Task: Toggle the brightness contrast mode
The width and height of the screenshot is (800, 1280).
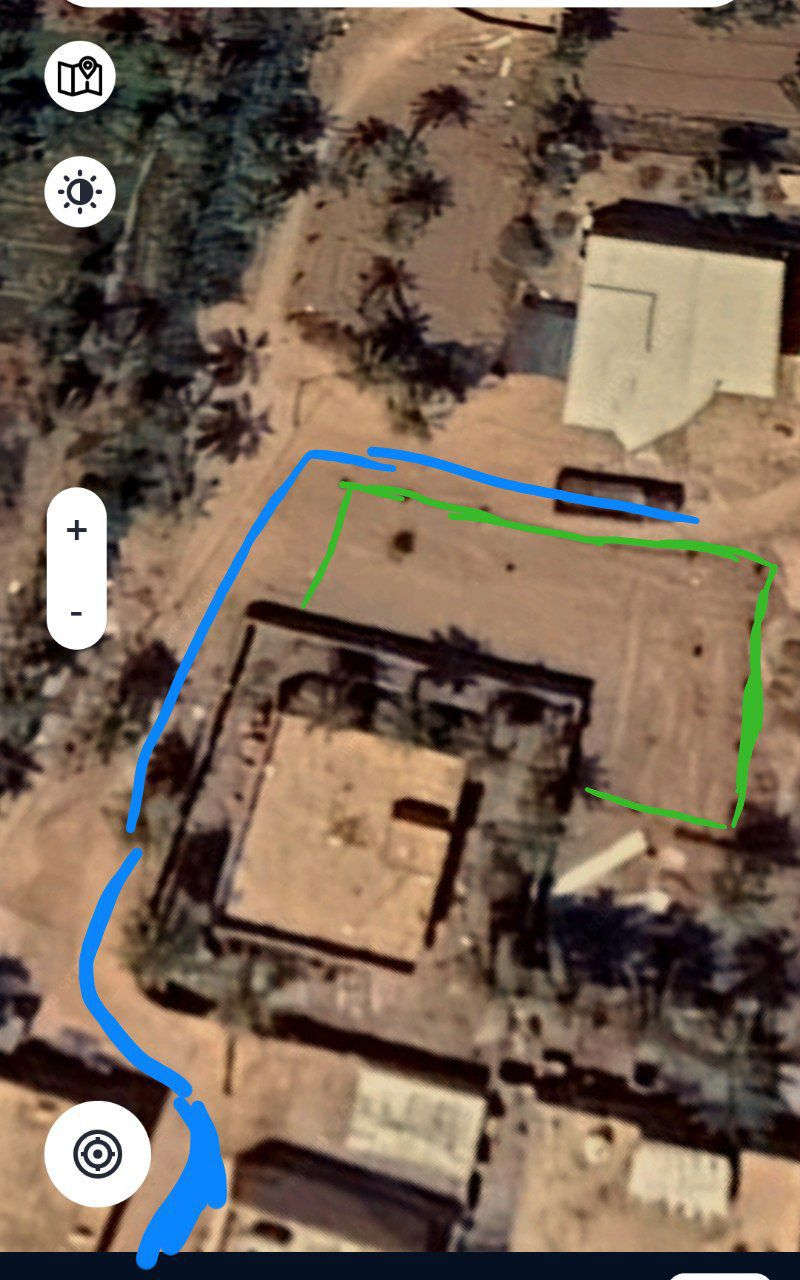Action: (x=80, y=190)
